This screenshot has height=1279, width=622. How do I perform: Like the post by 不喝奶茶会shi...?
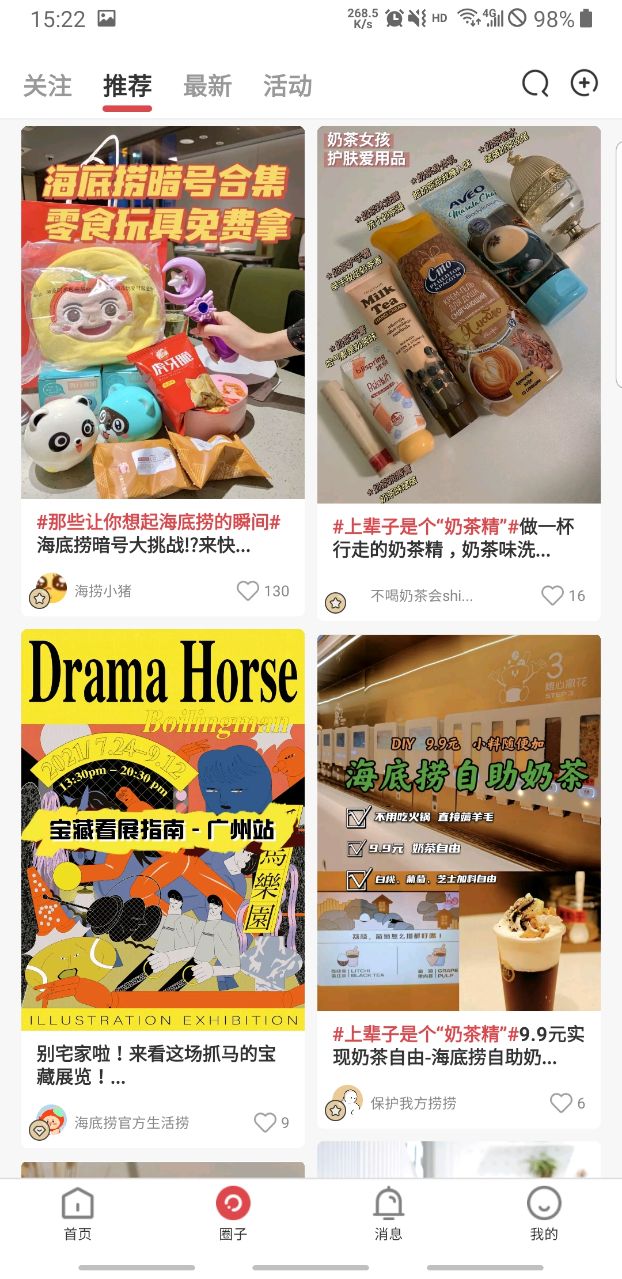tap(552, 596)
